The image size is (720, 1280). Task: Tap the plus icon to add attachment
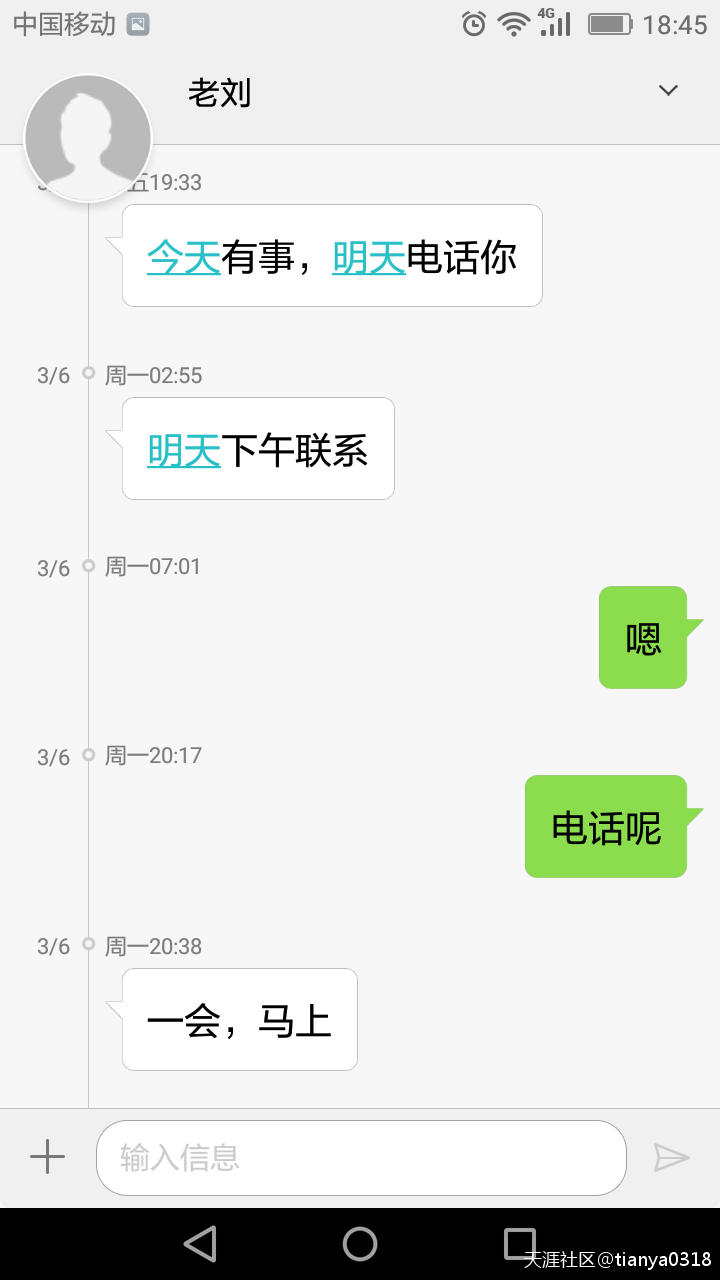(x=45, y=1157)
